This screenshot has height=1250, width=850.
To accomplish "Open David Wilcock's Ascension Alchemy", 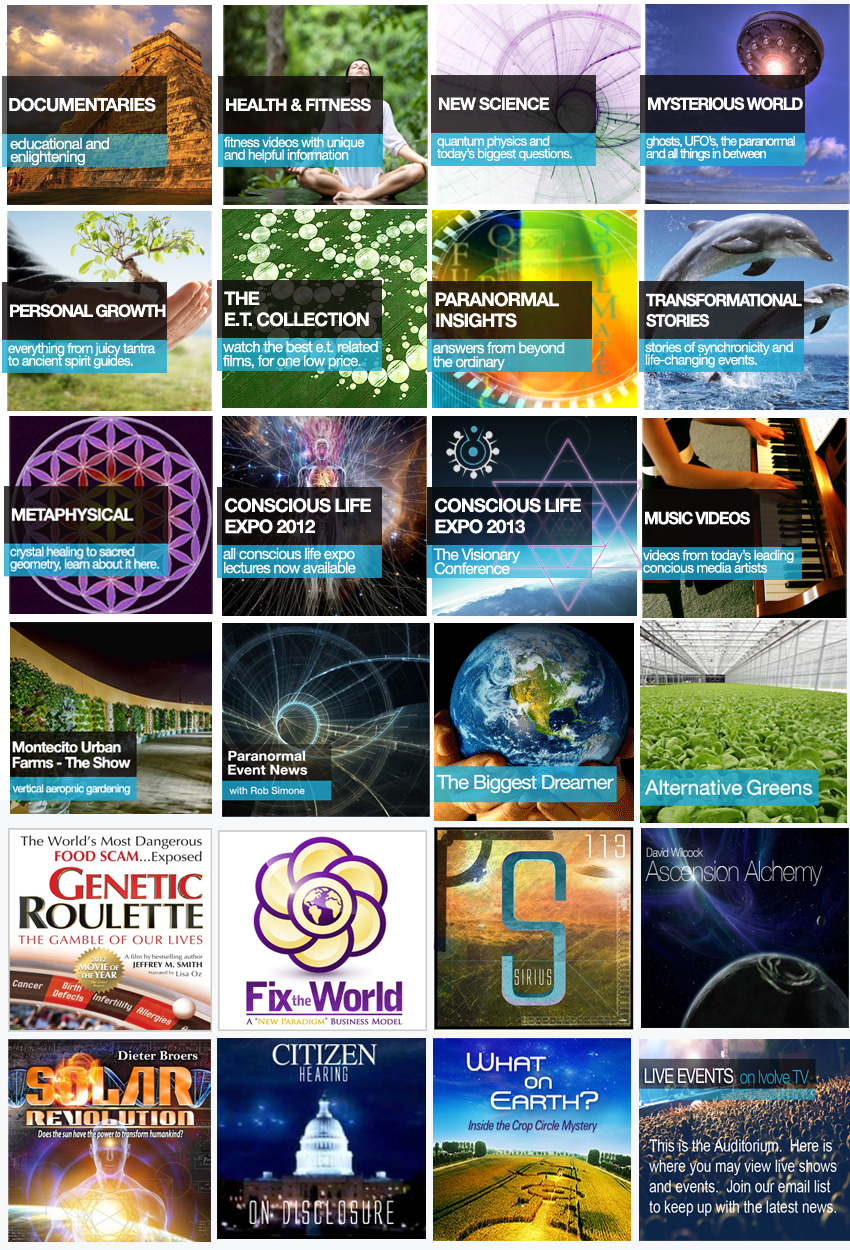I will (743, 927).
